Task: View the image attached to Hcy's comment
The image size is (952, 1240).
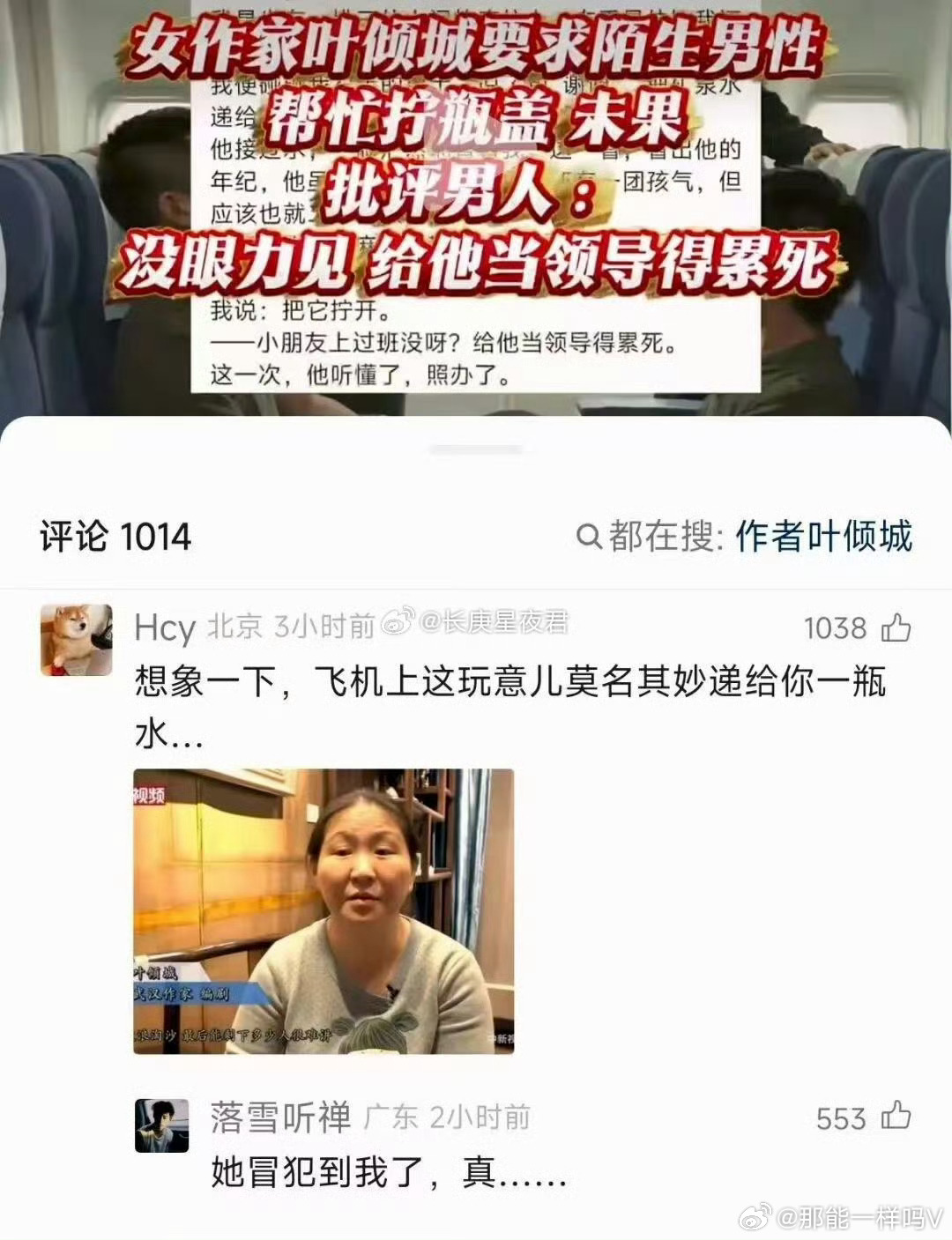Action: [x=324, y=910]
